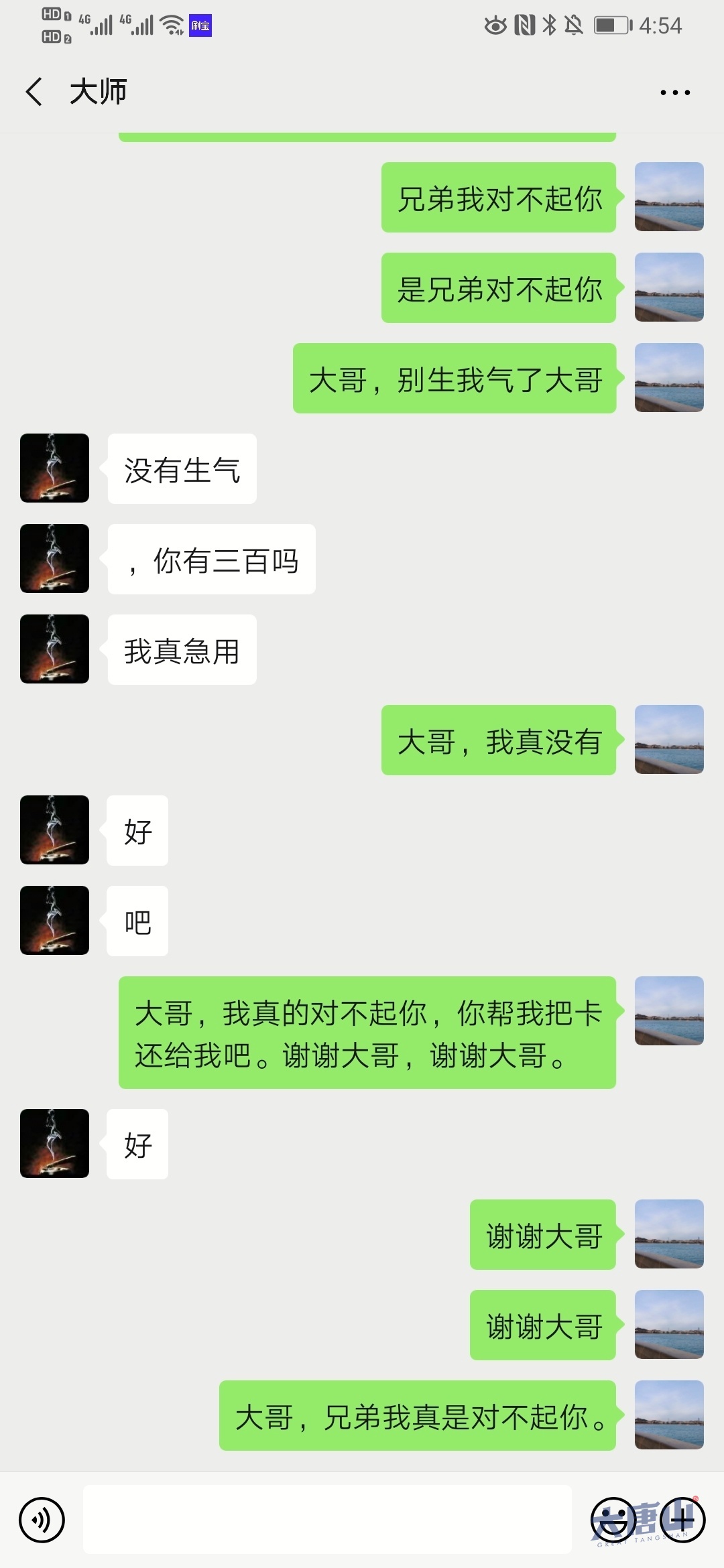724x1568 pixels.
Task: Open the emoji sticker panel
Action: 613,1520
